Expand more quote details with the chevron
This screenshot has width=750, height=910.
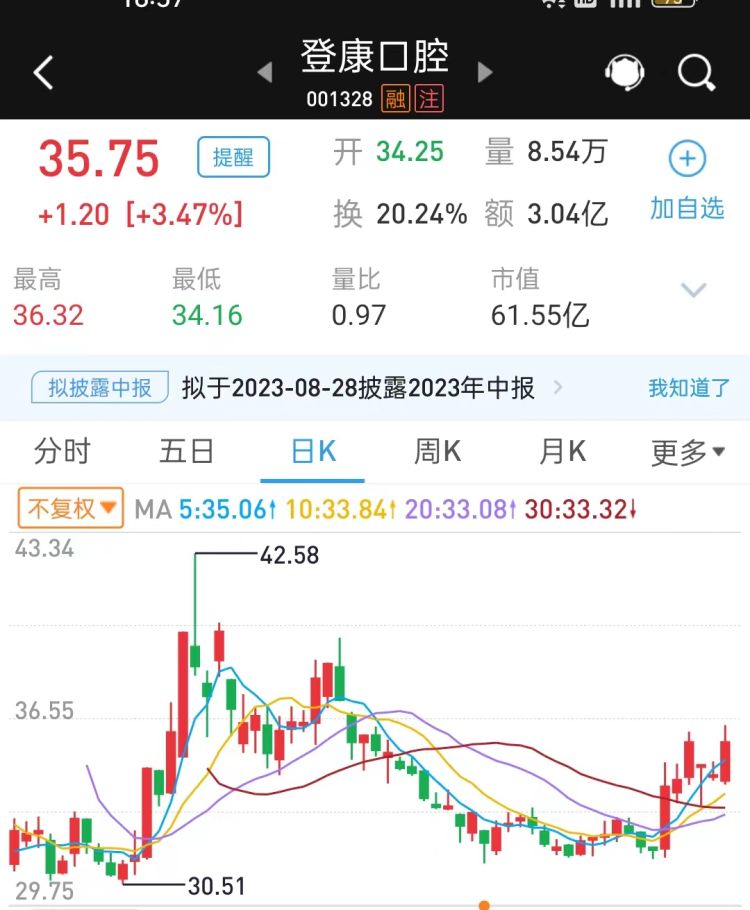pos(692,290)
